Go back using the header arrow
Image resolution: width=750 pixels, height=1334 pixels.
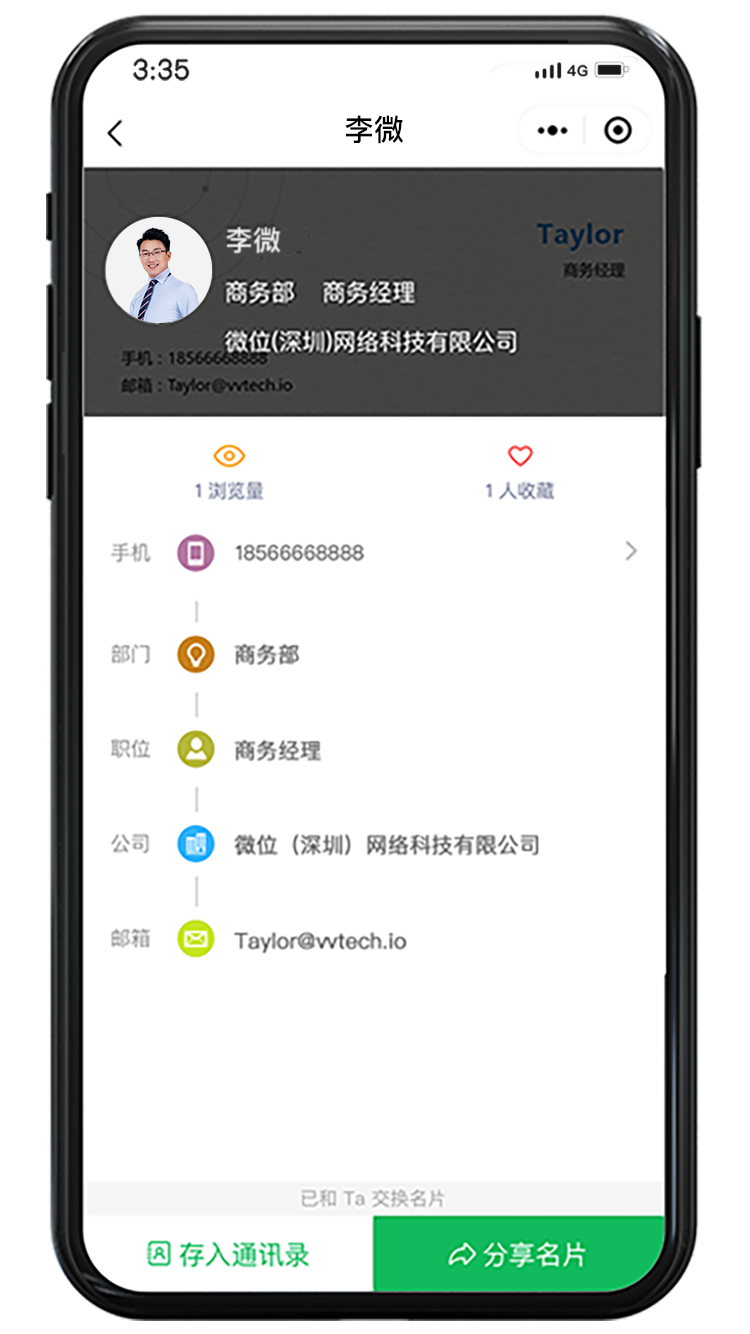coord(115,133)
